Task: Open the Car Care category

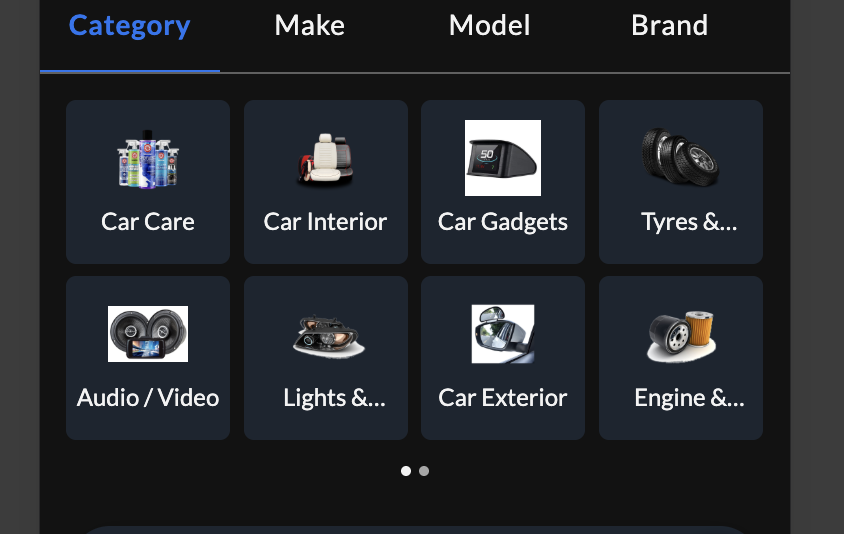Action: [148, 182]
